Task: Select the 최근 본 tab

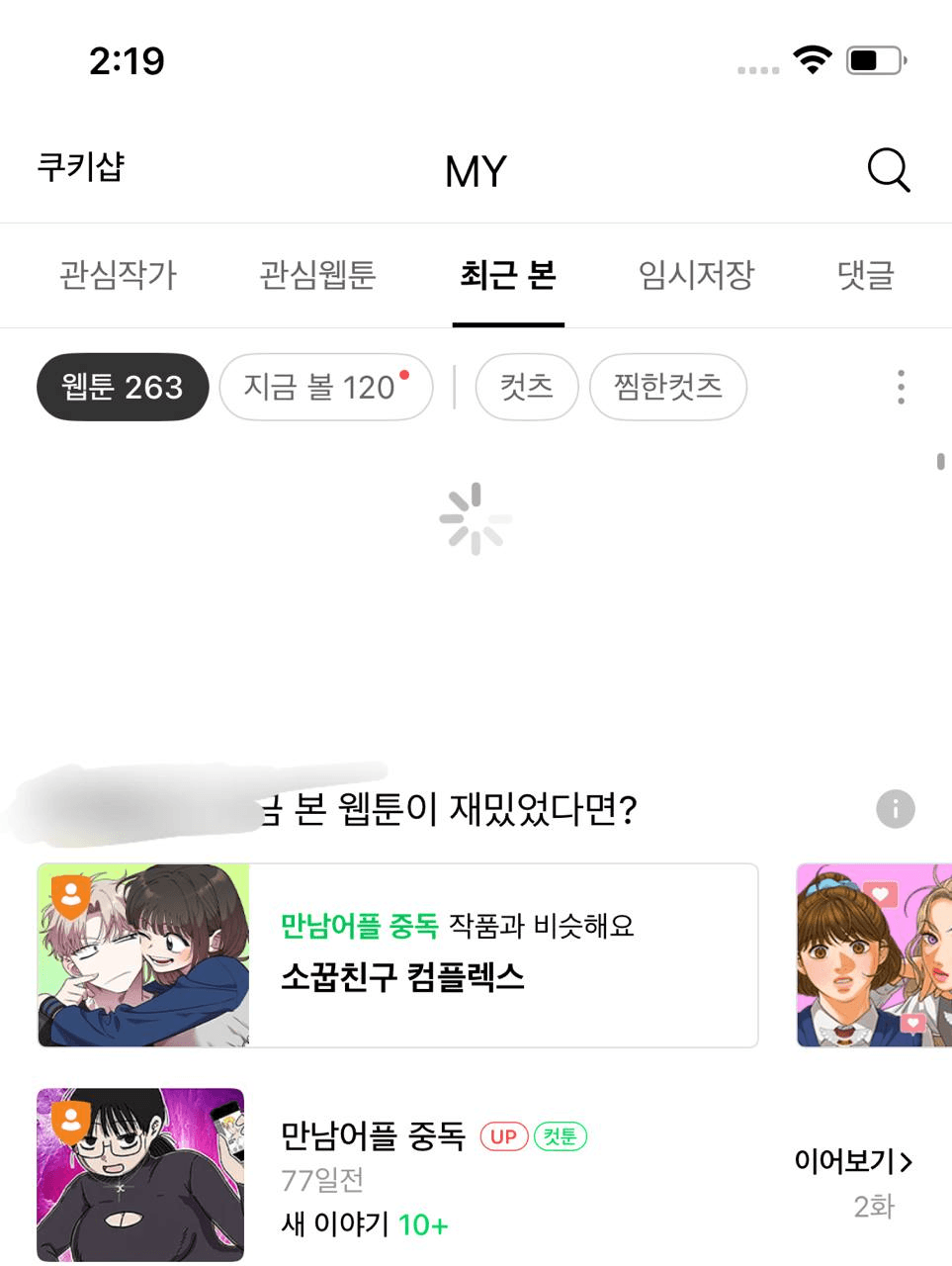Action: click(x=508, y=275)
